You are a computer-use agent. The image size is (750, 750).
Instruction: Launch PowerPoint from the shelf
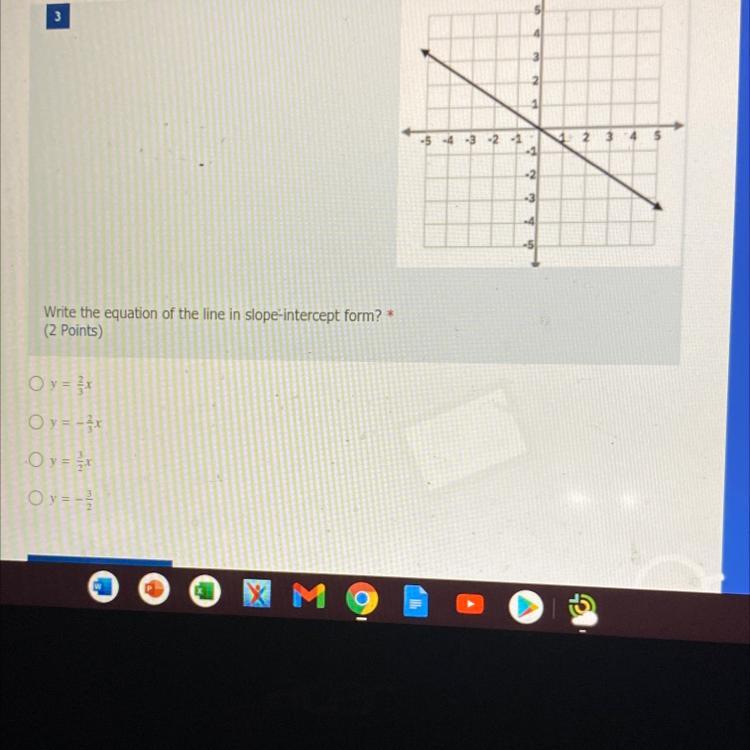[x=153, y=592]
